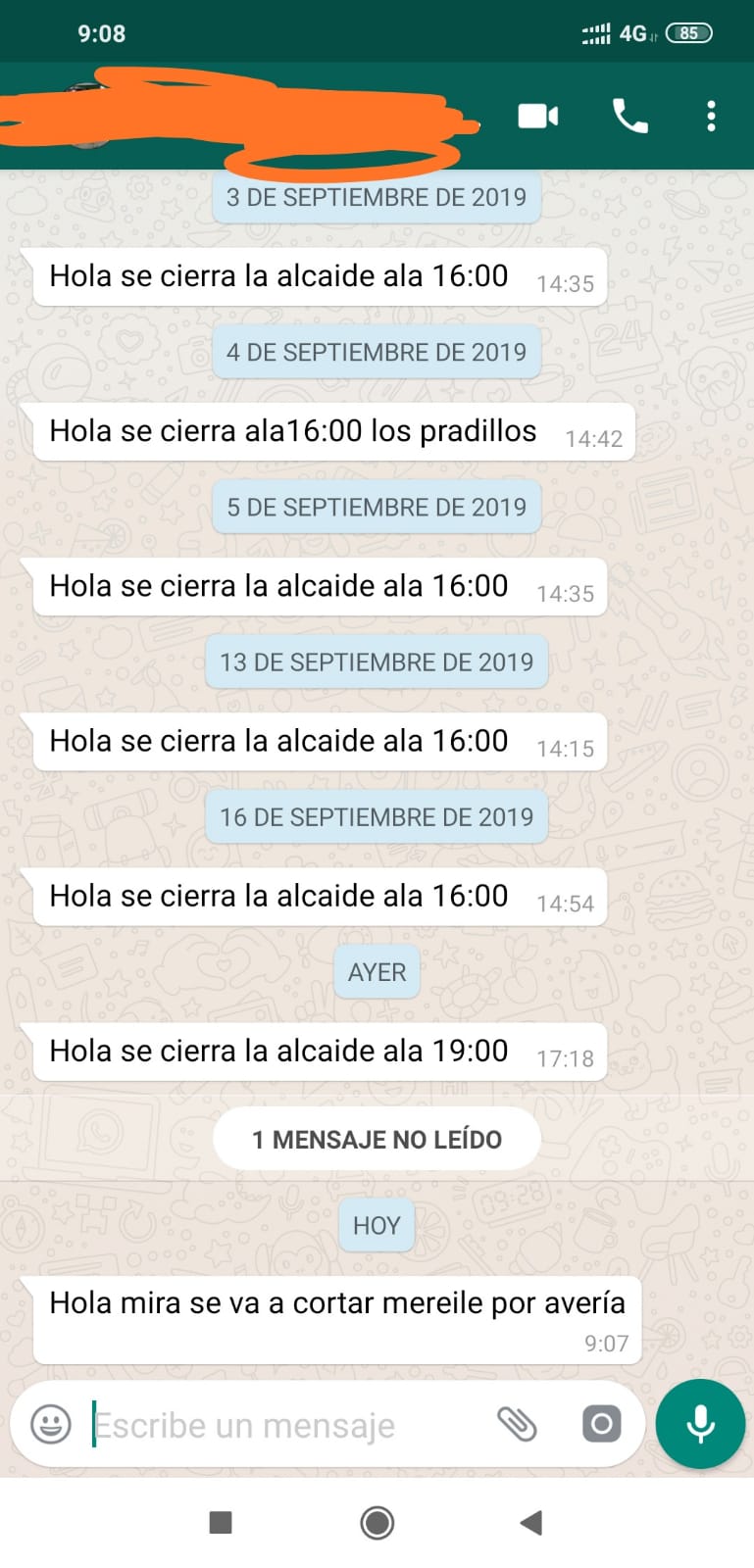
Task: Go to the system home screen
Action: pyautogui.click(x=377, y=1522)
